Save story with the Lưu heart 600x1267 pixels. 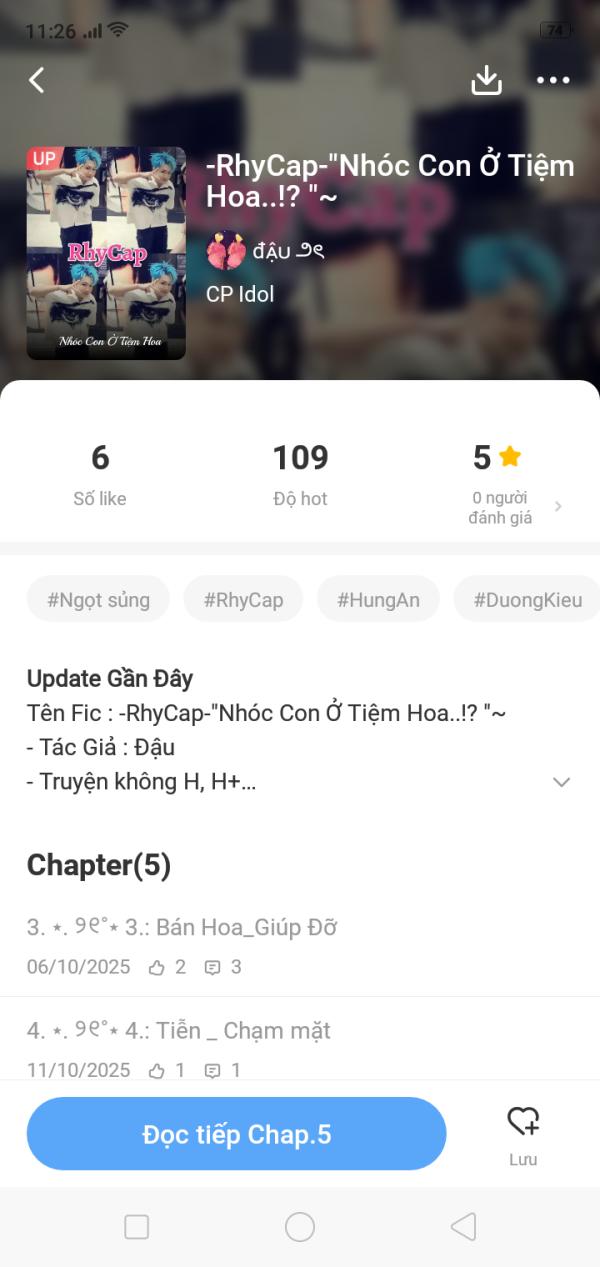point(522,1134)
